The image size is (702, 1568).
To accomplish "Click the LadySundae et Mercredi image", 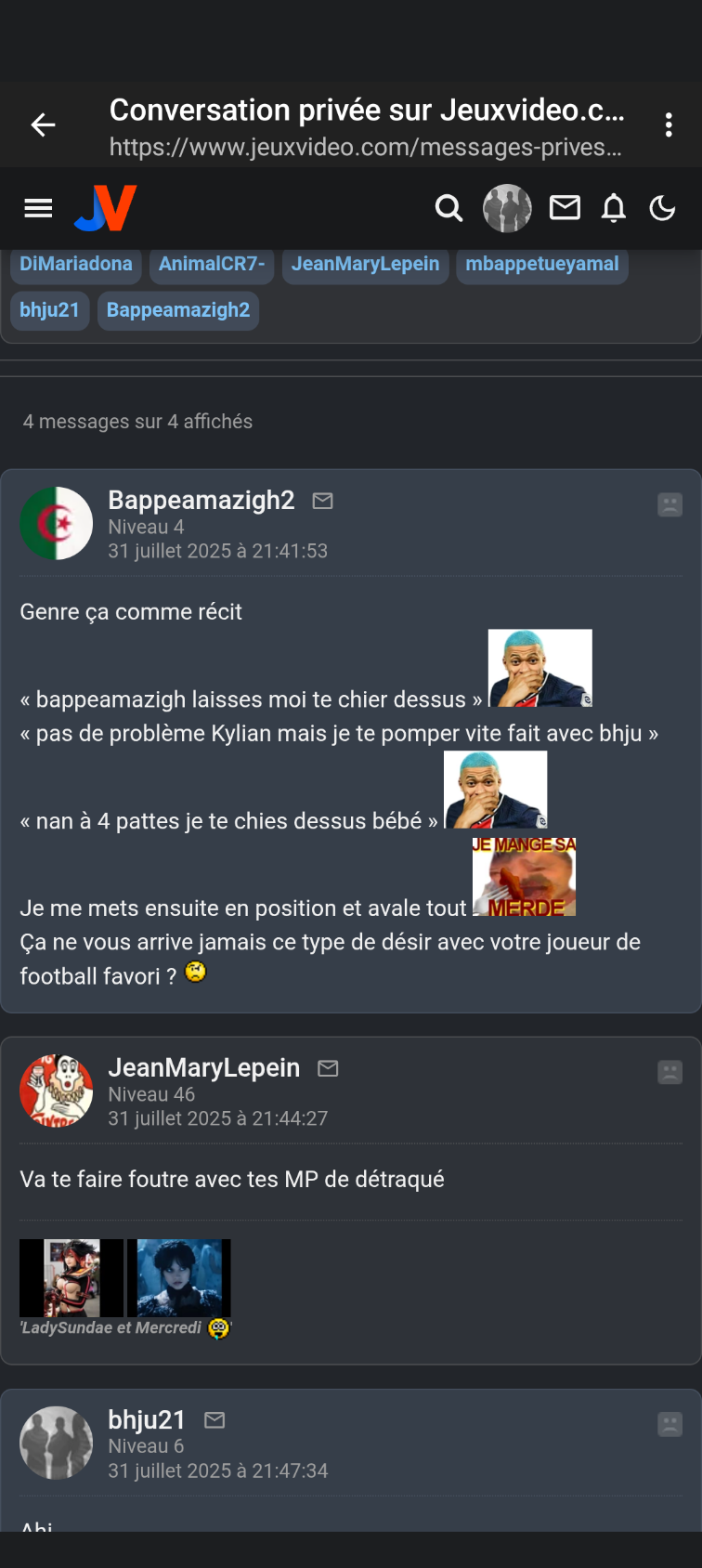I will click(x=124, y=1278).
